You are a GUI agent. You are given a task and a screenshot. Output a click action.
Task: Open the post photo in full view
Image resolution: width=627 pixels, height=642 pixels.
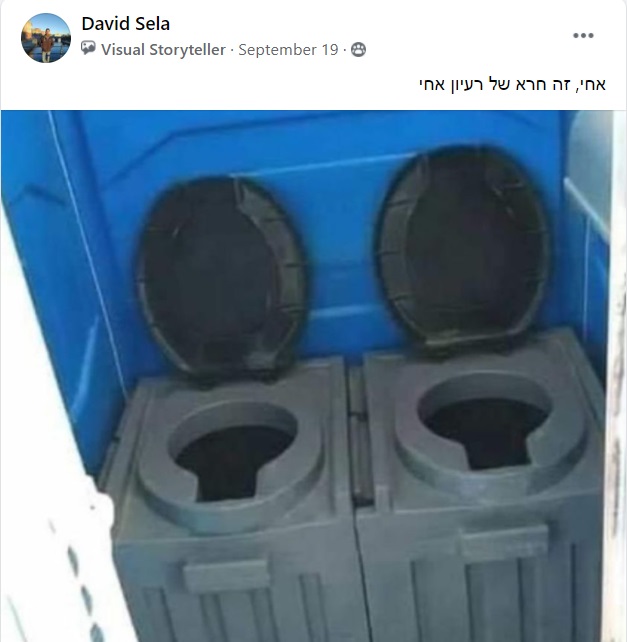(313, 375)
